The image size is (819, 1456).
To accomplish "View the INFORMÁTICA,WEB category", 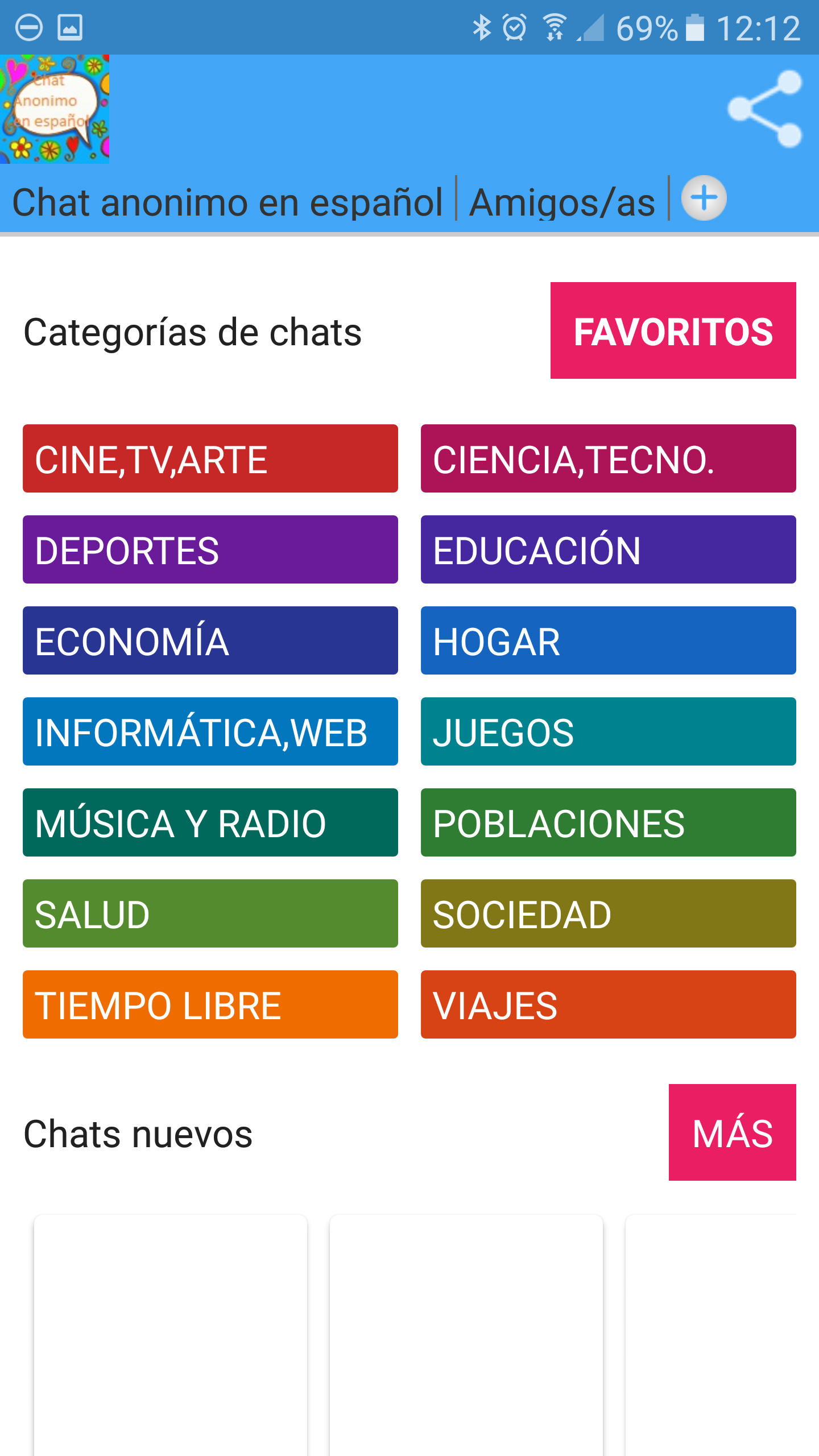I will (x=210, y=731).
